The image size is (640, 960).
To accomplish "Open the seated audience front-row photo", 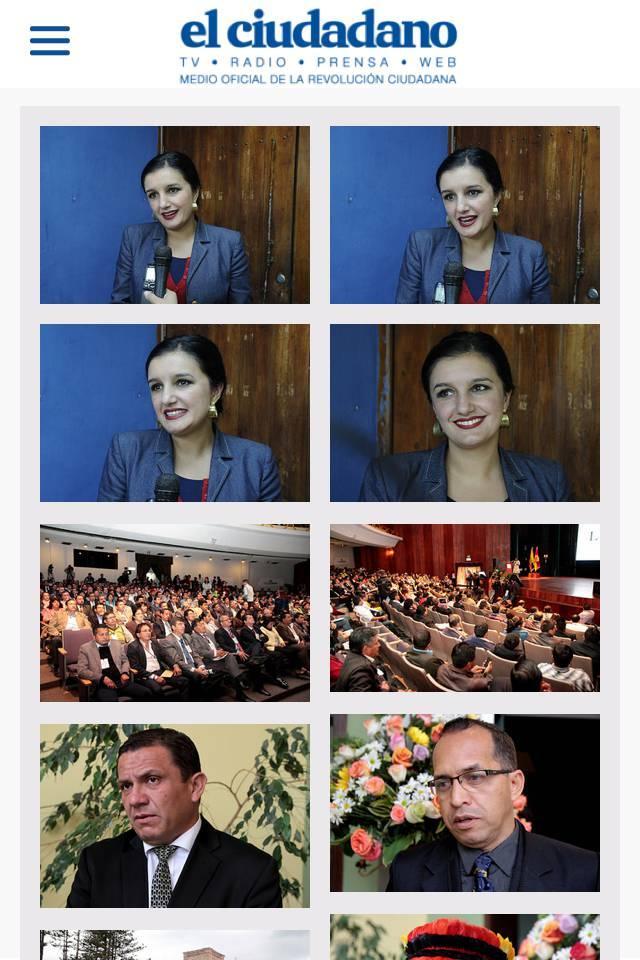I will click(175, 612).
